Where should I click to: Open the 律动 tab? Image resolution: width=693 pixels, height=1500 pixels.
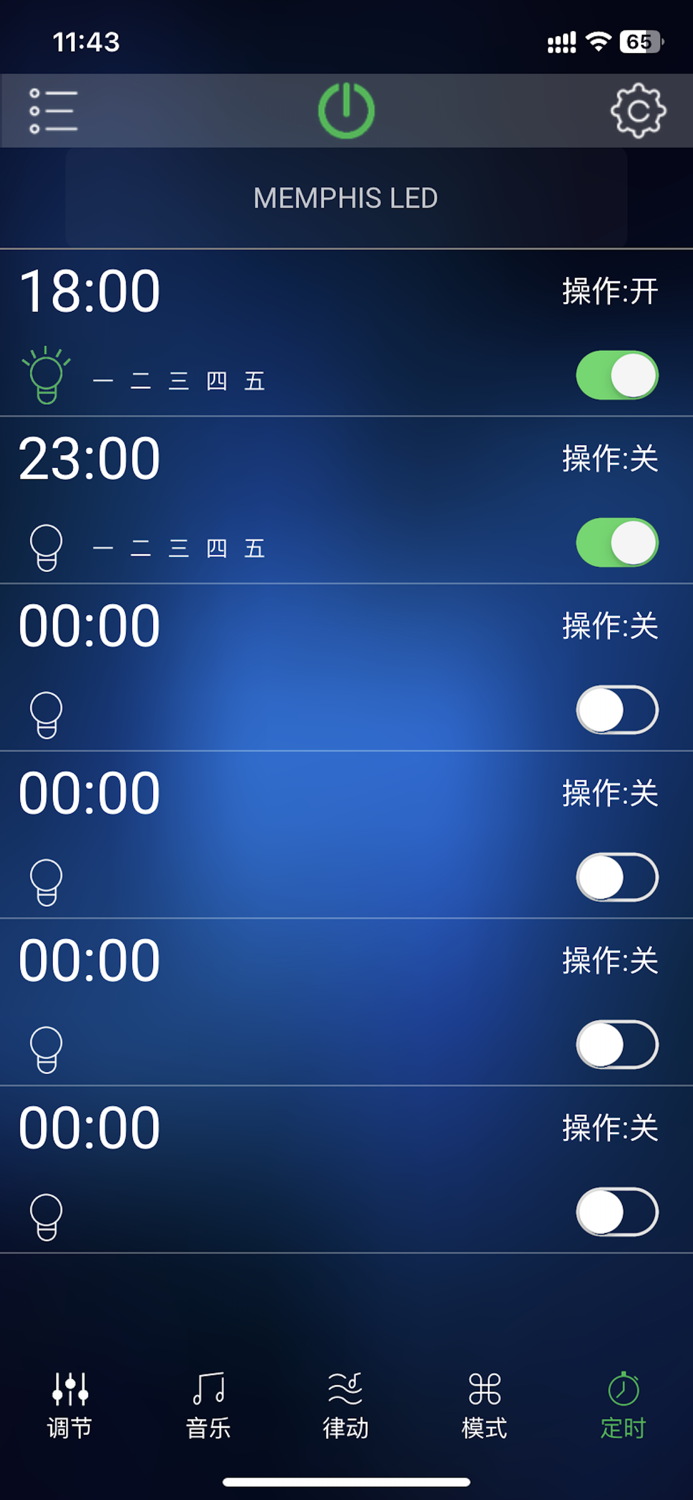pos(346,1404)
